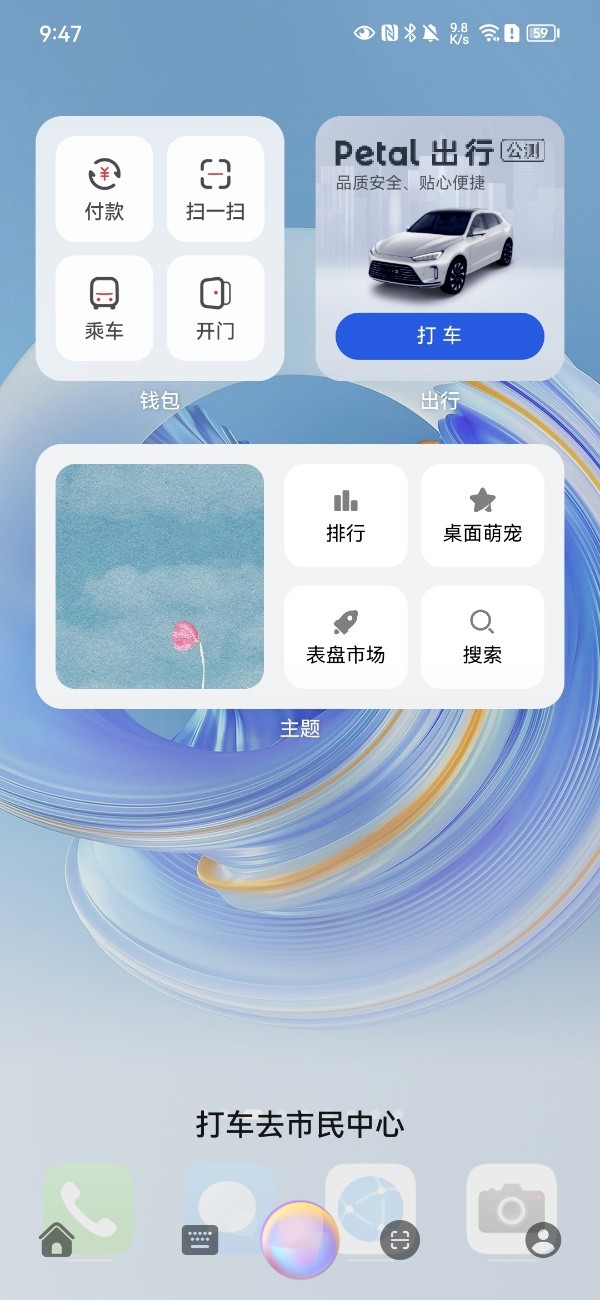
Task: Open 桌面萌宠 in the themes widget
Action: 482,516
